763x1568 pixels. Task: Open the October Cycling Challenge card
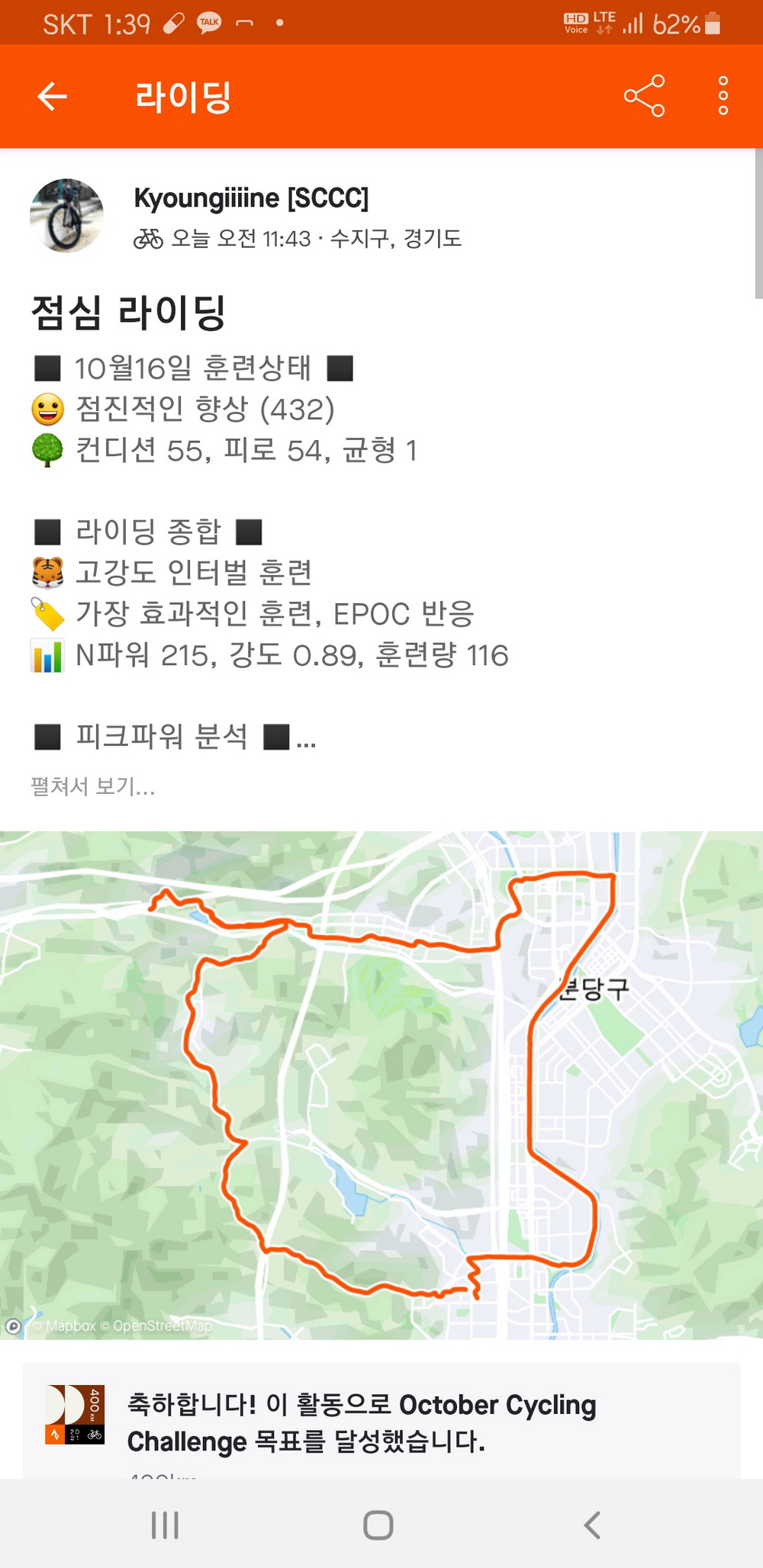(381, 1422)
